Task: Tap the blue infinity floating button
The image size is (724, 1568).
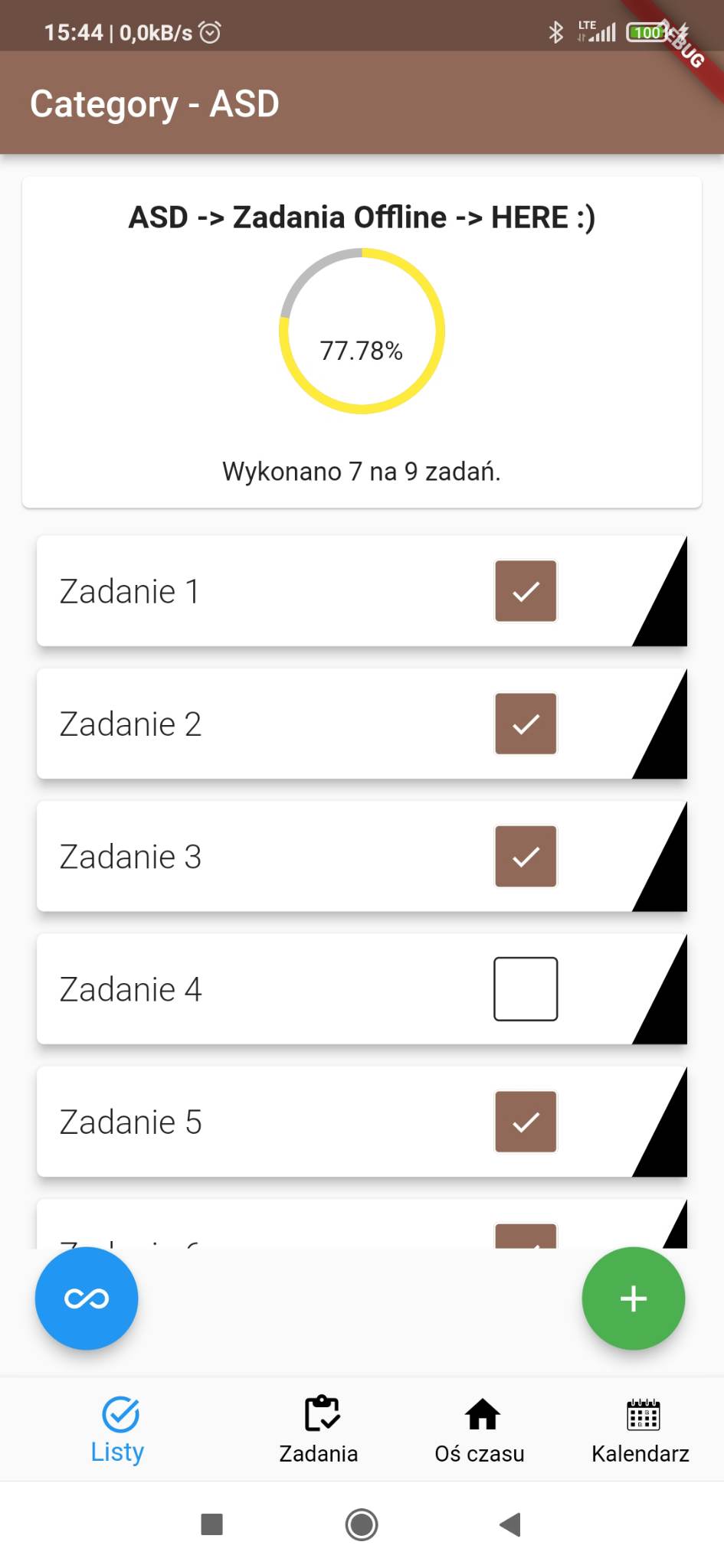Action: point(87,1298)
